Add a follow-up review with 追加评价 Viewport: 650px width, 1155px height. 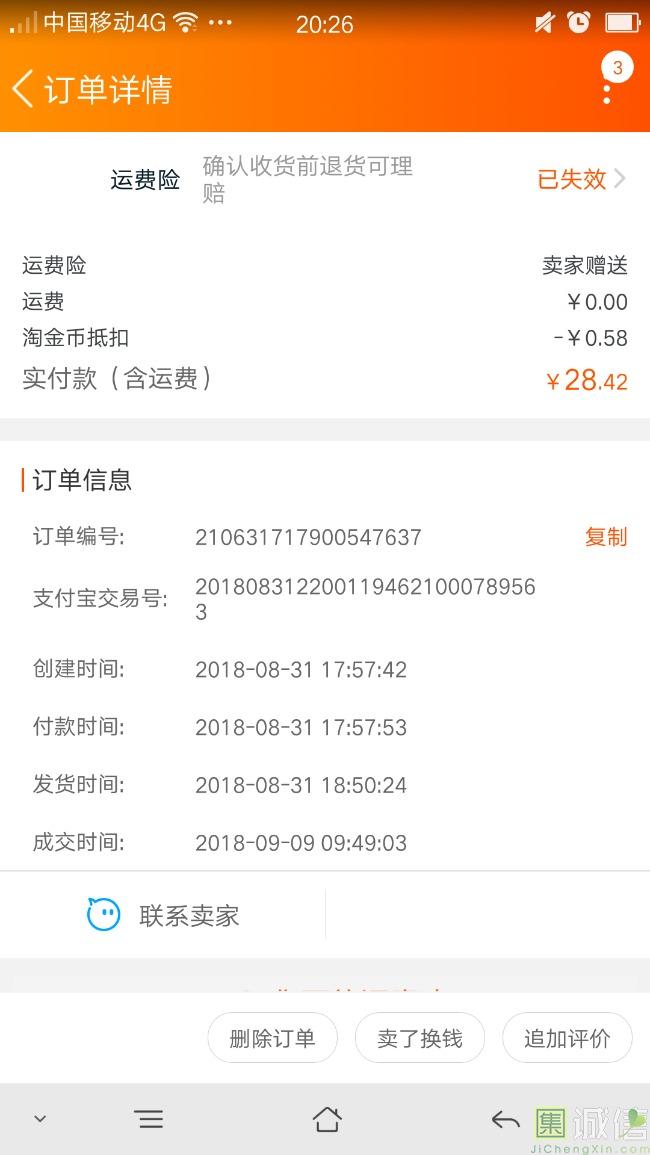point(566,1038)
